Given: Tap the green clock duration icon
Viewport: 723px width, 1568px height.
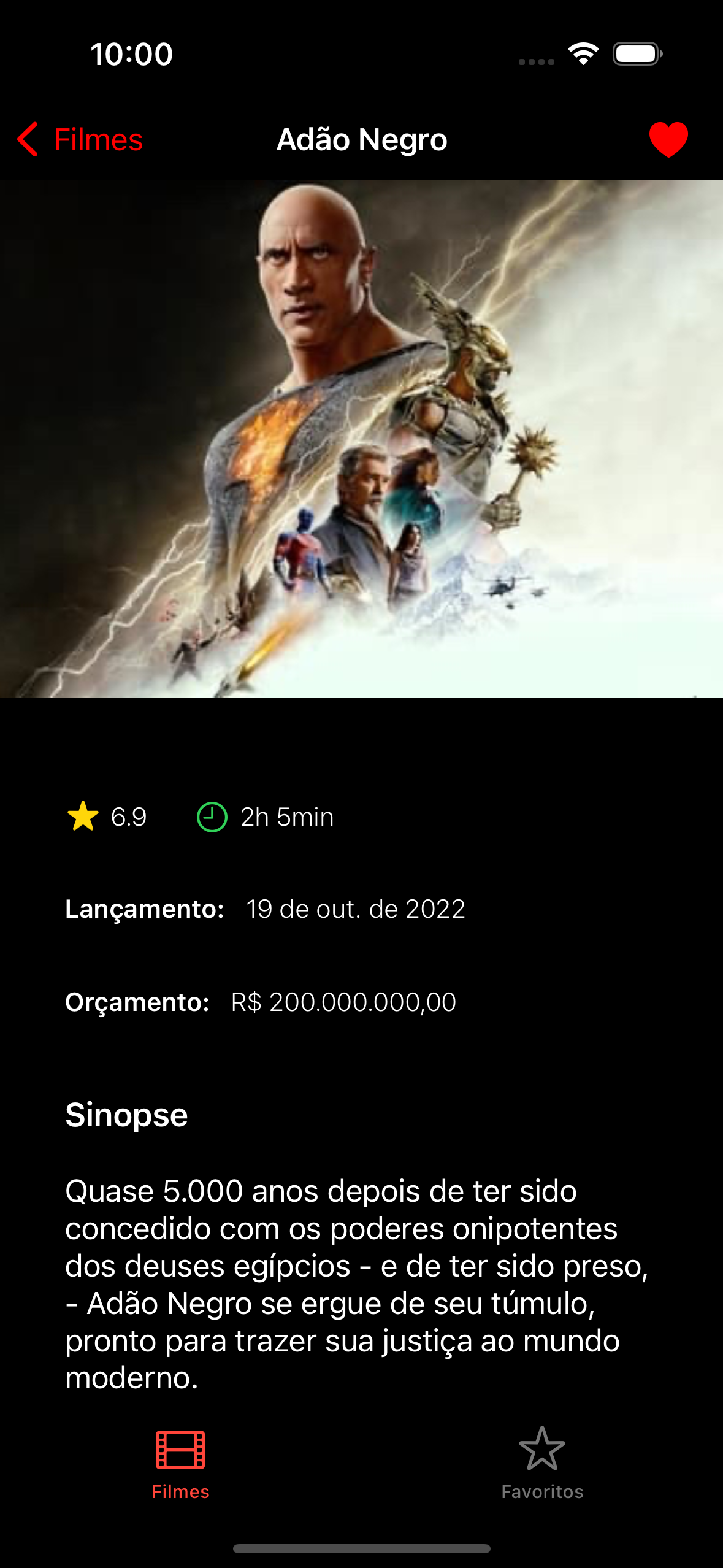Looking at the screenshot, I should click(x=211, y=816).
